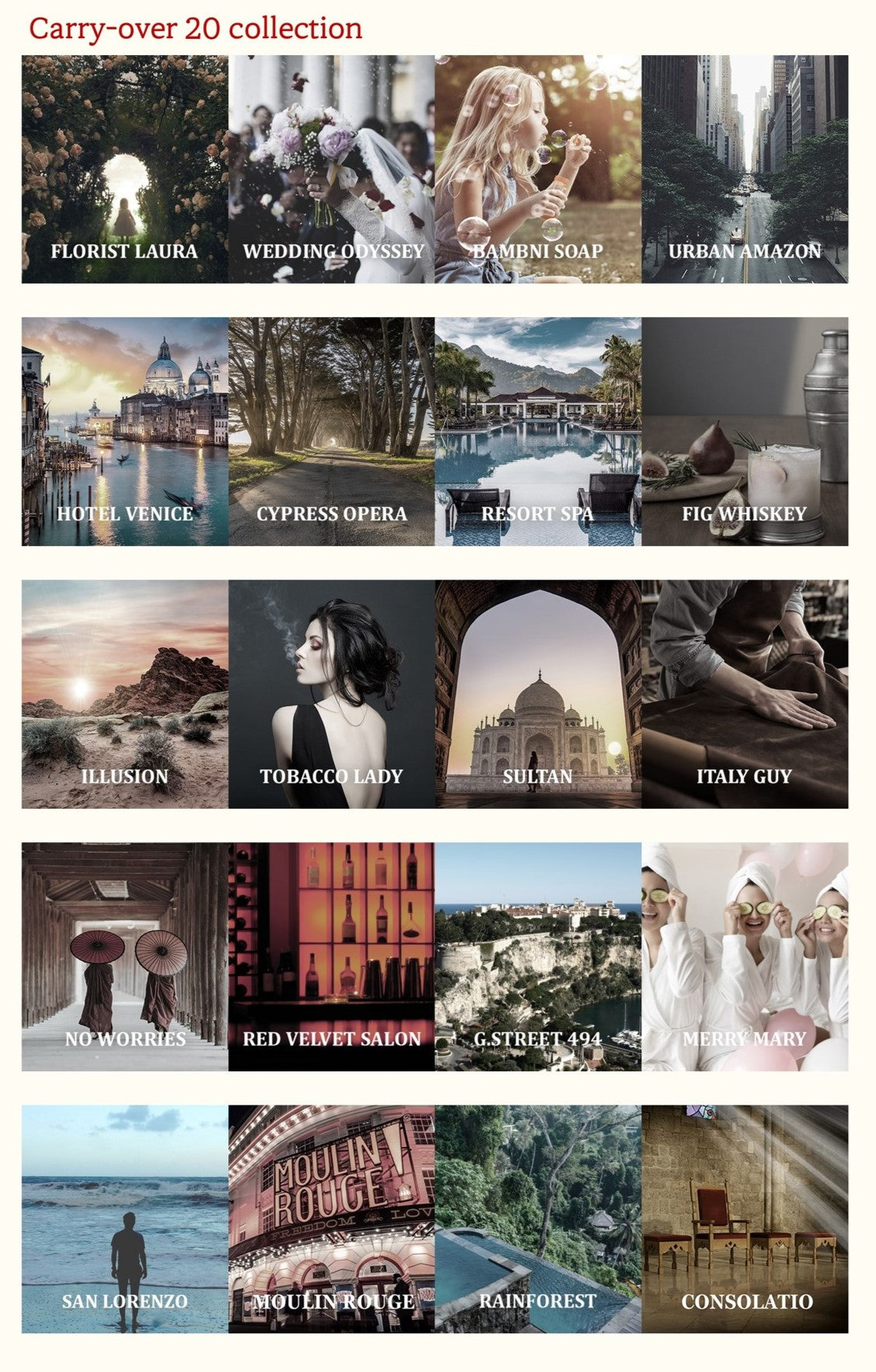876x1372 pixels.
Task: View the Bambni Soap tile
Action: coord(538,169)
